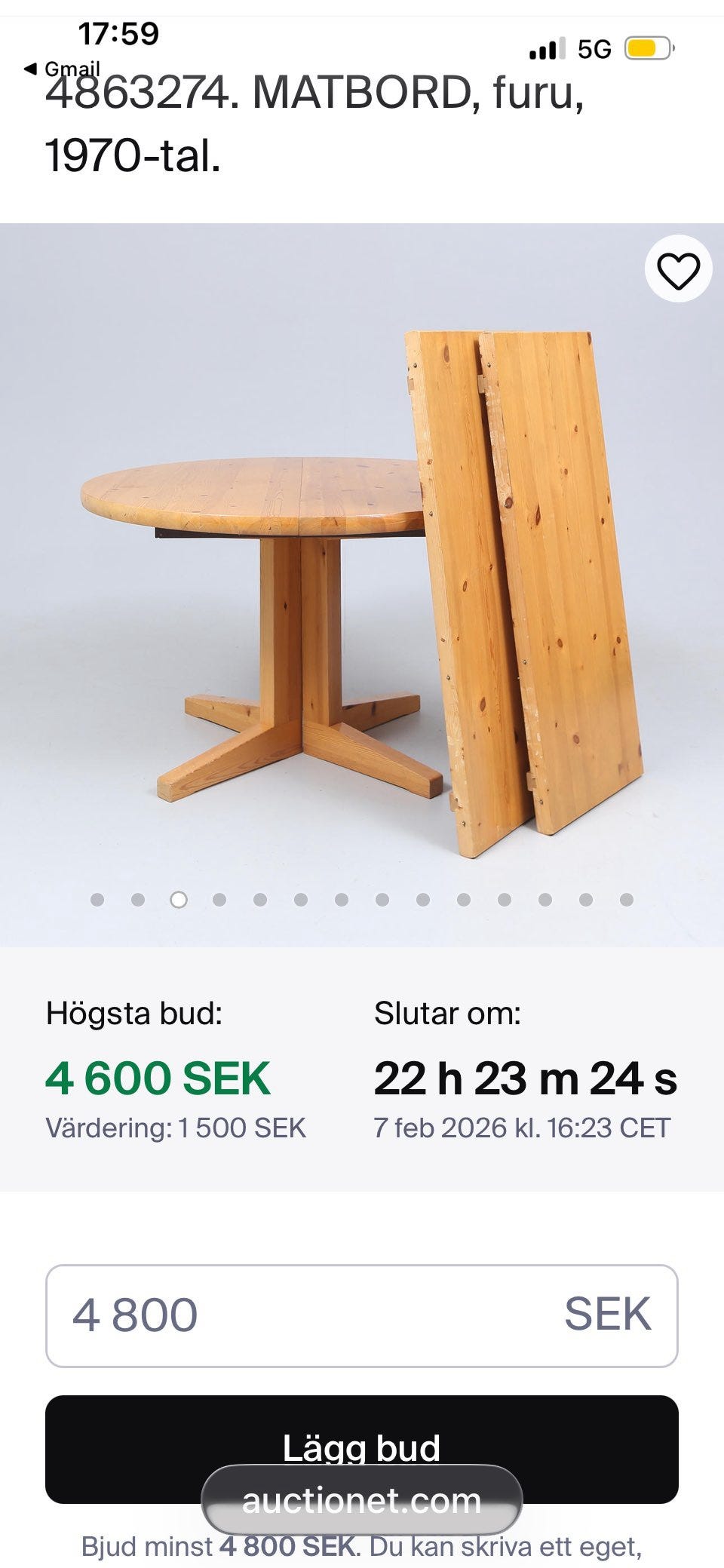724x1568 pixels.
Task: Tap the first pagination dot to switch images
Action: click(x=97, y=899)
